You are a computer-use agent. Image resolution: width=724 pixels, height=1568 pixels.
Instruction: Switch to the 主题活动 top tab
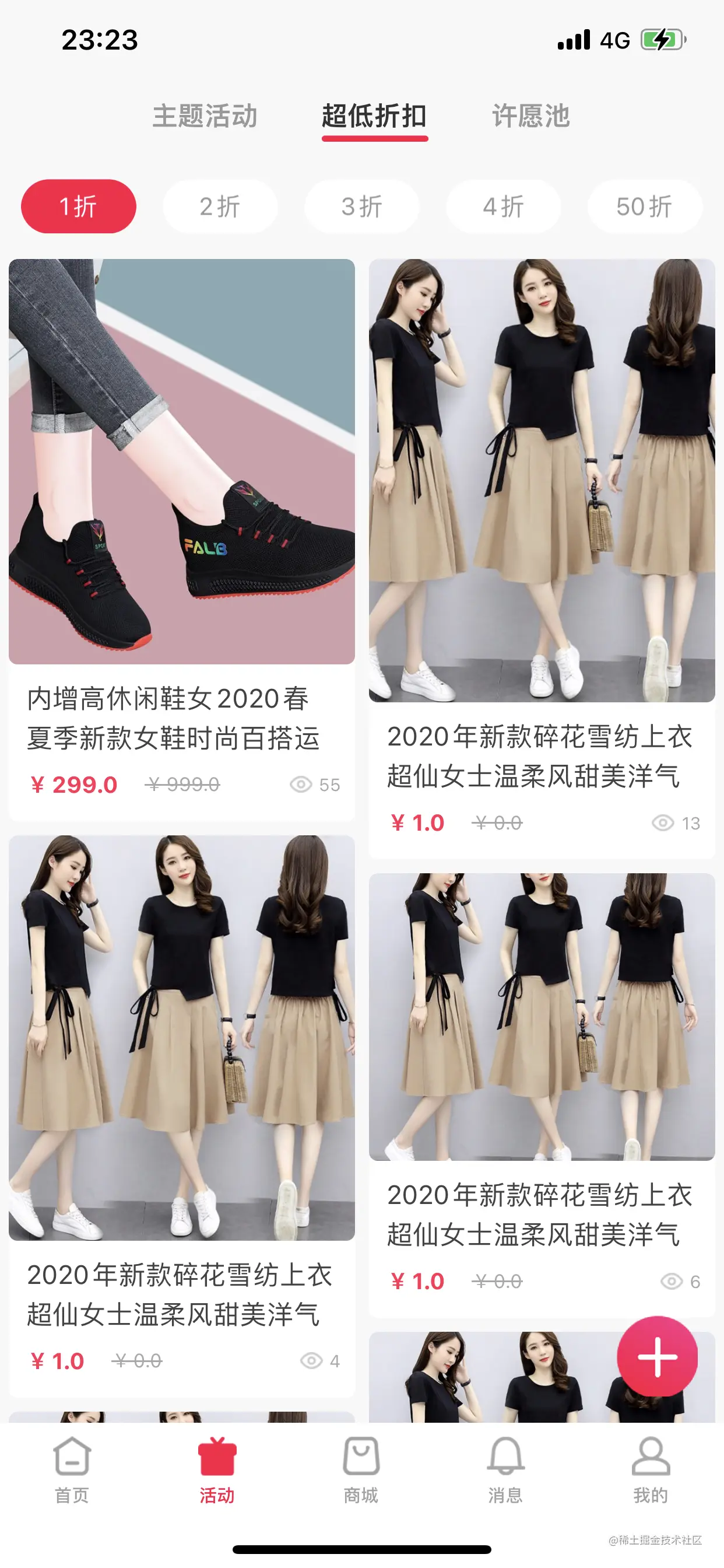205,116
